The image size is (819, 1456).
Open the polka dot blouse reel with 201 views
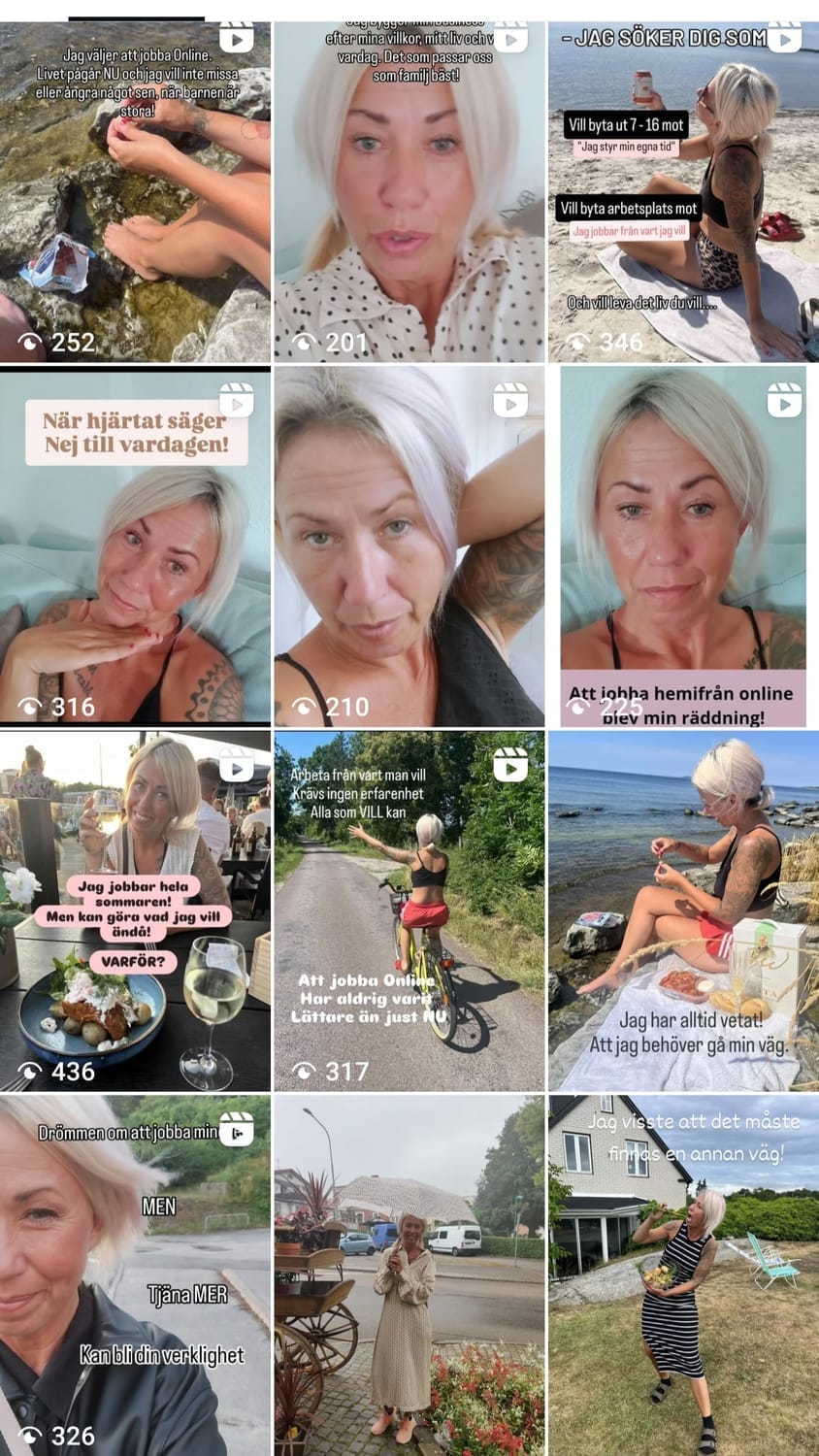[x=409, y=194]
